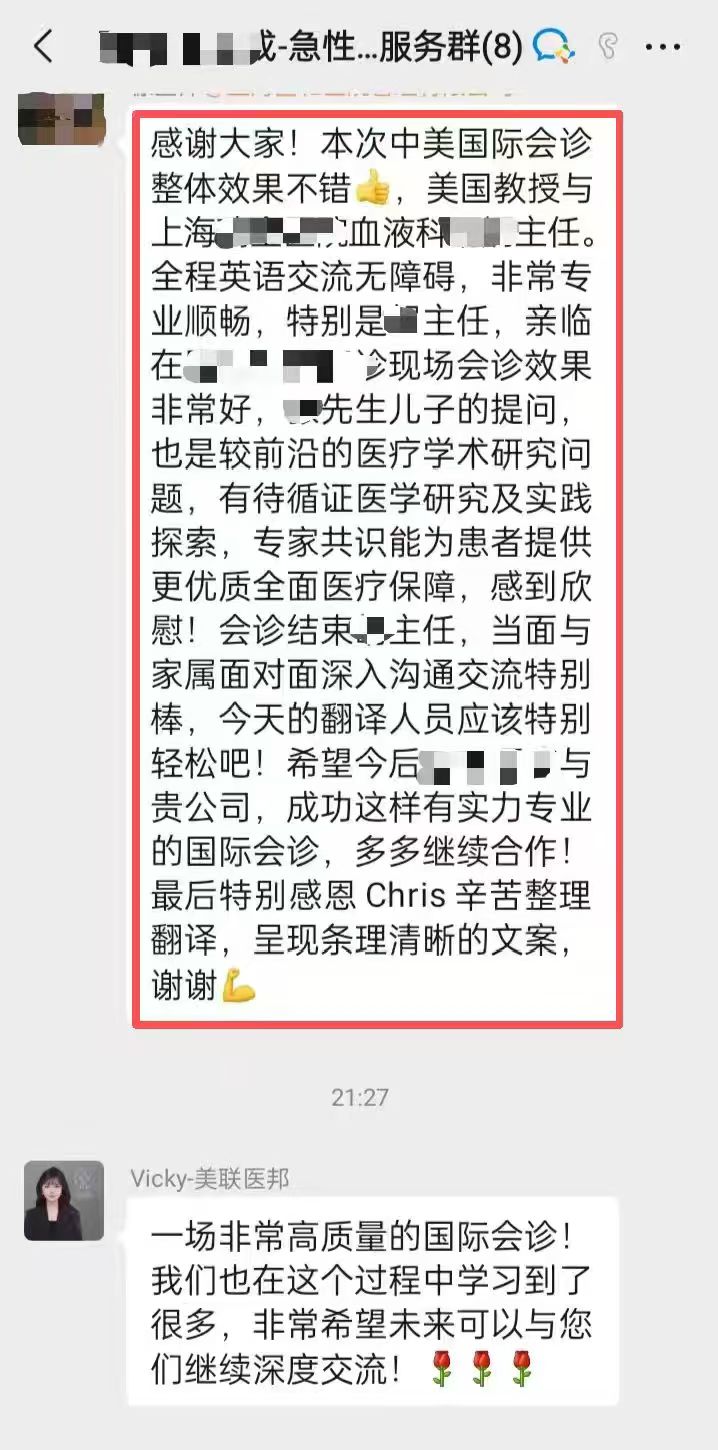Open the group chat overflow menu
718x1450 pixels.
pos(663,46)
